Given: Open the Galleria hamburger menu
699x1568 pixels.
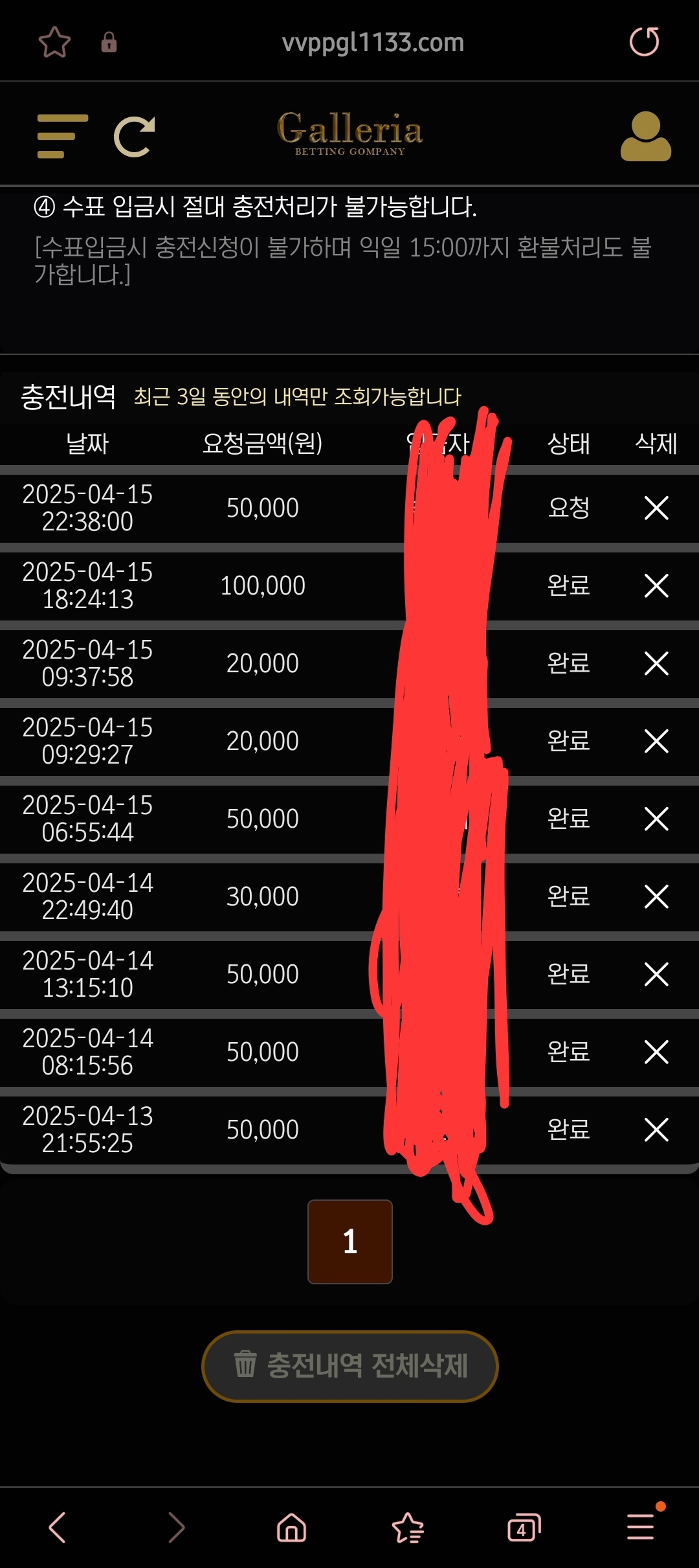Looking at the screenshot, I should tap(62, 136).
